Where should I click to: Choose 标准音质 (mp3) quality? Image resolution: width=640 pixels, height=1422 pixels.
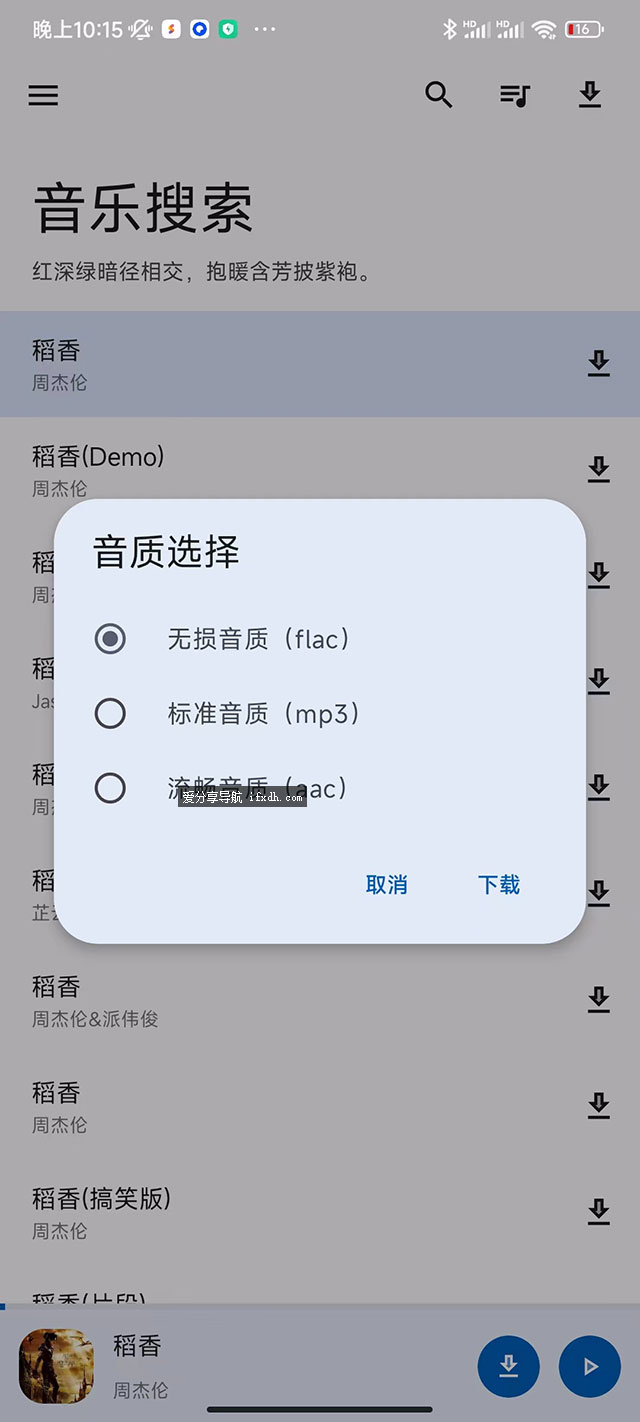110,713
